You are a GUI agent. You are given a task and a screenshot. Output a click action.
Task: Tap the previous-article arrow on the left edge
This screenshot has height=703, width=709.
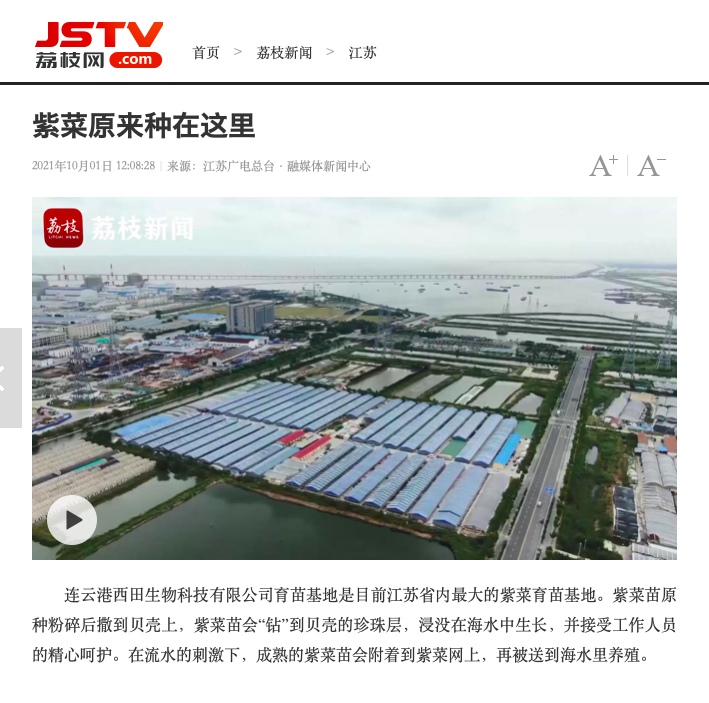8,378
